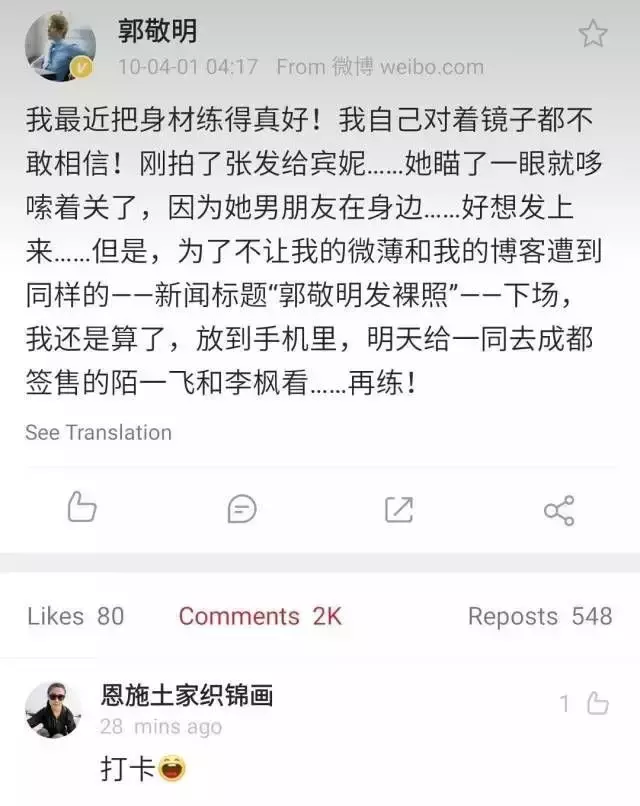Like 郭敬明's post with the thumbs-up
Viewport: 640px width, 806px height.
point(82,509)
